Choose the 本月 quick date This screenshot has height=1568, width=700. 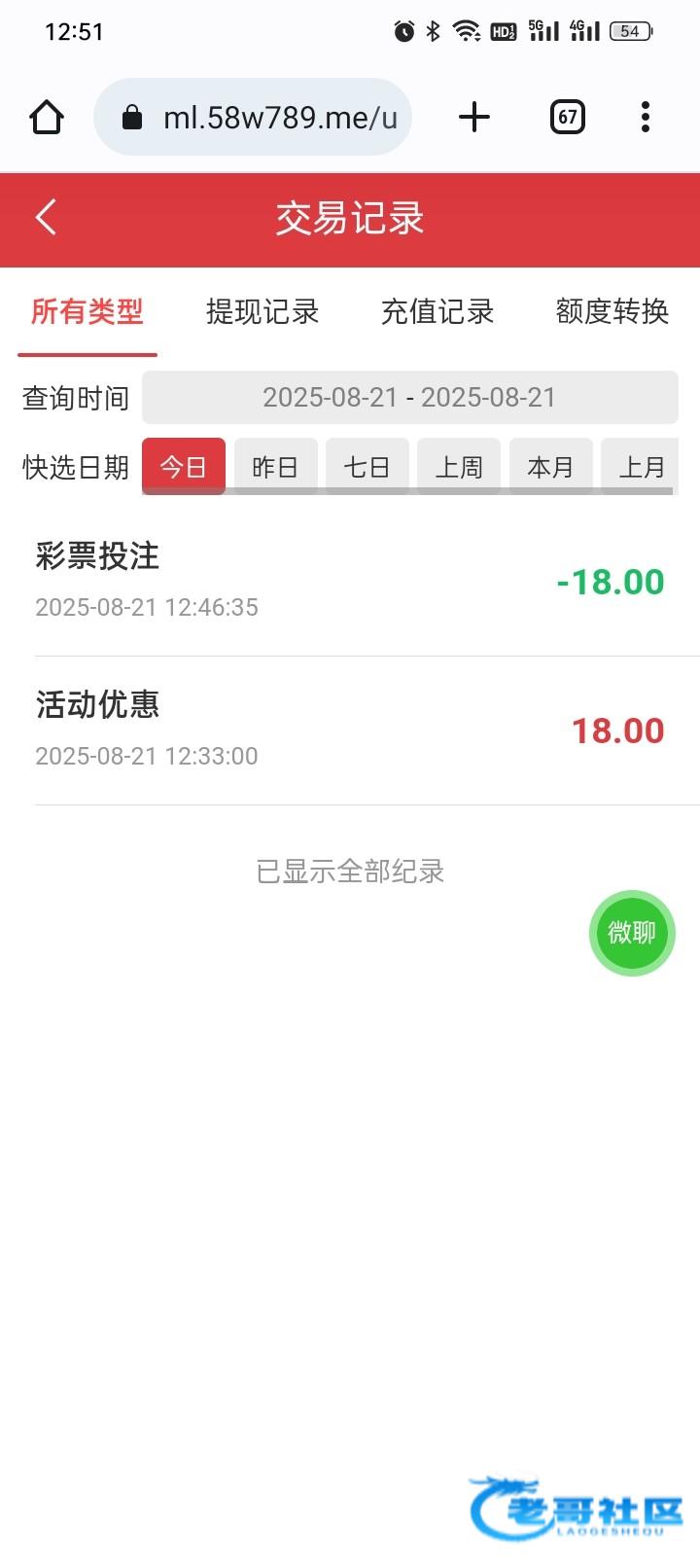550,467
